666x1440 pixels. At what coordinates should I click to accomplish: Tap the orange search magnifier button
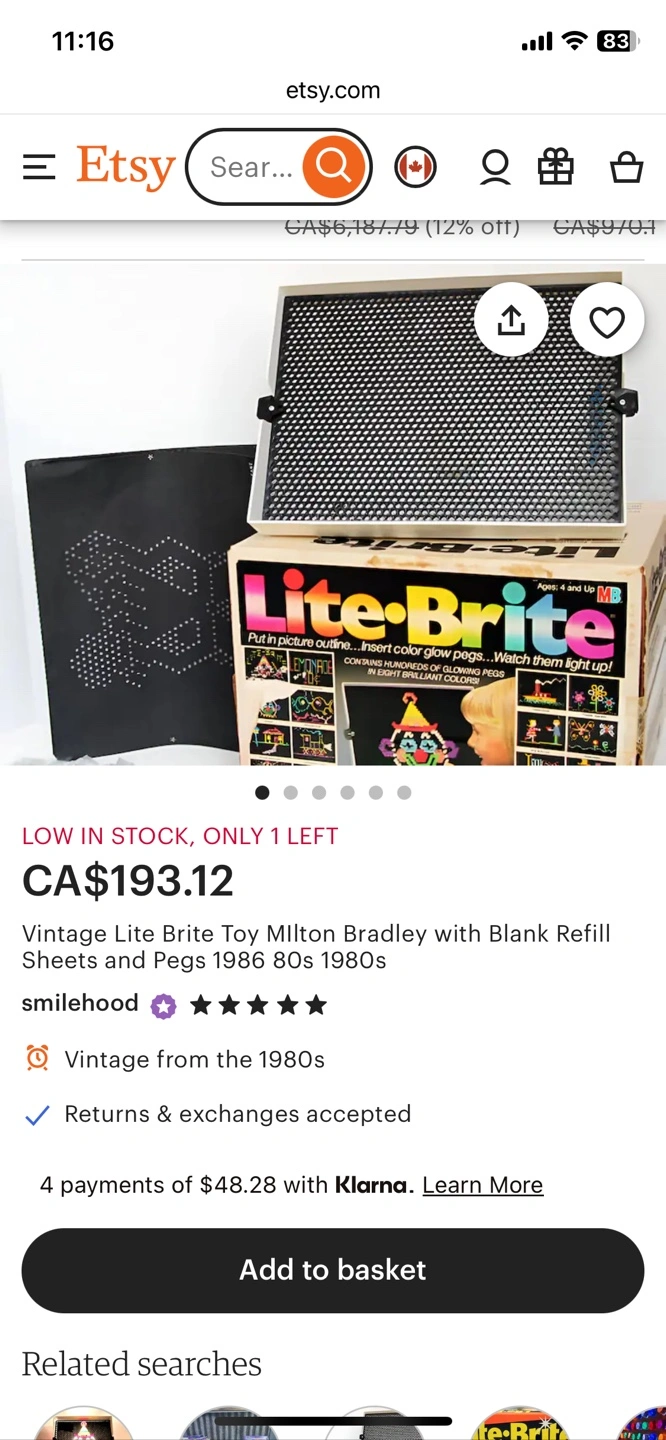tap(334, 167)
